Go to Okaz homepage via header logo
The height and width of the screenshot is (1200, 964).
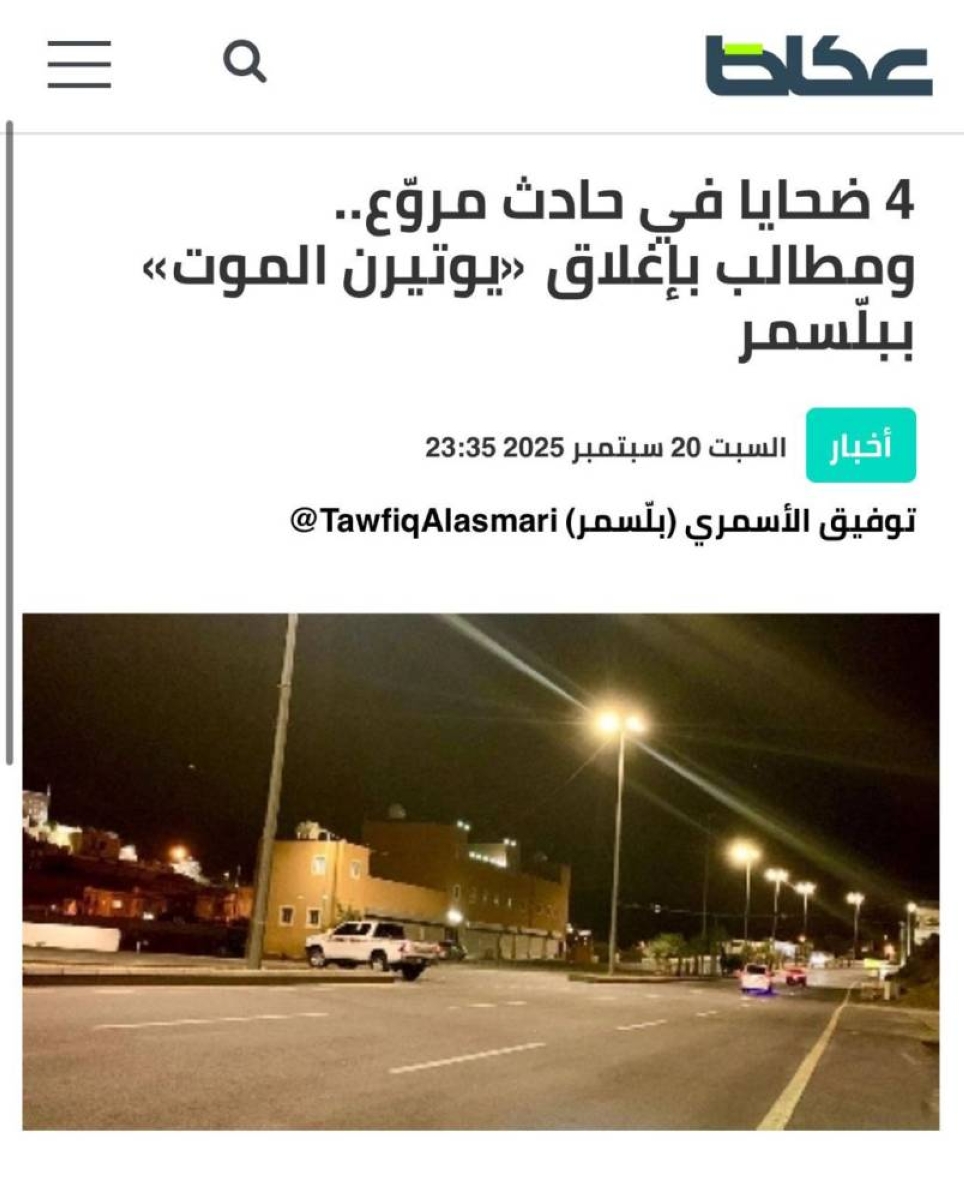click(x=818, y=66)
